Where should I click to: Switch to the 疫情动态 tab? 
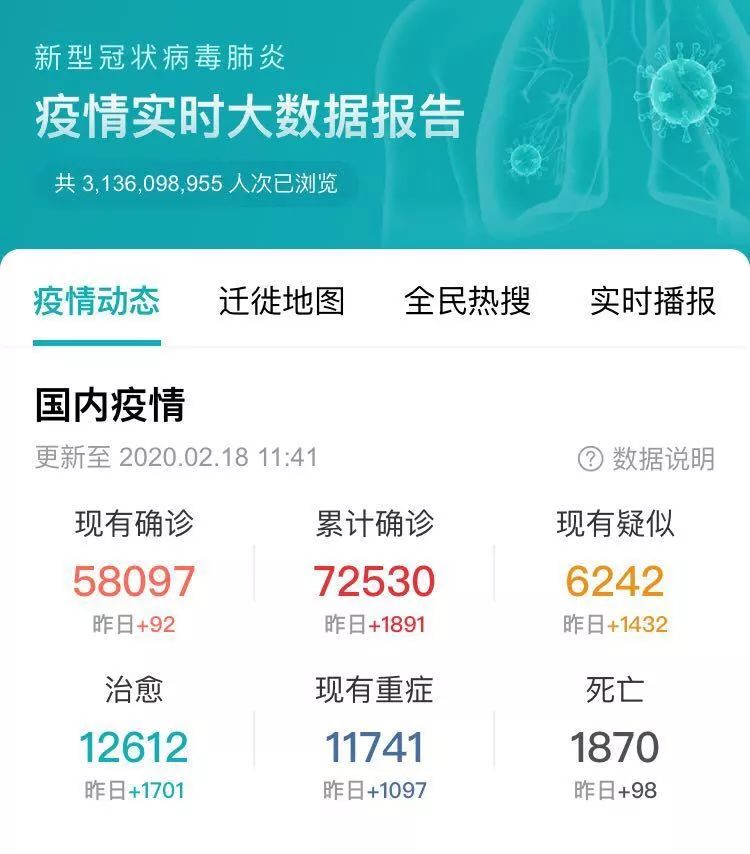[97, 301]
